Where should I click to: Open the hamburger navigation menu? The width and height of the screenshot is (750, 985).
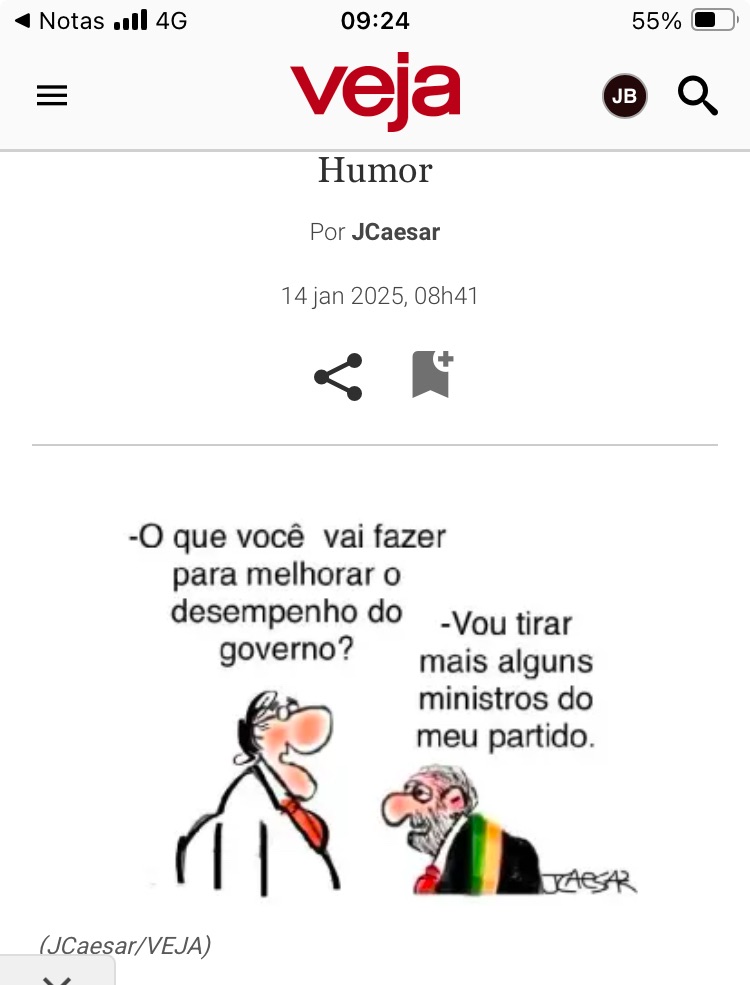click(x=52, y=95)
